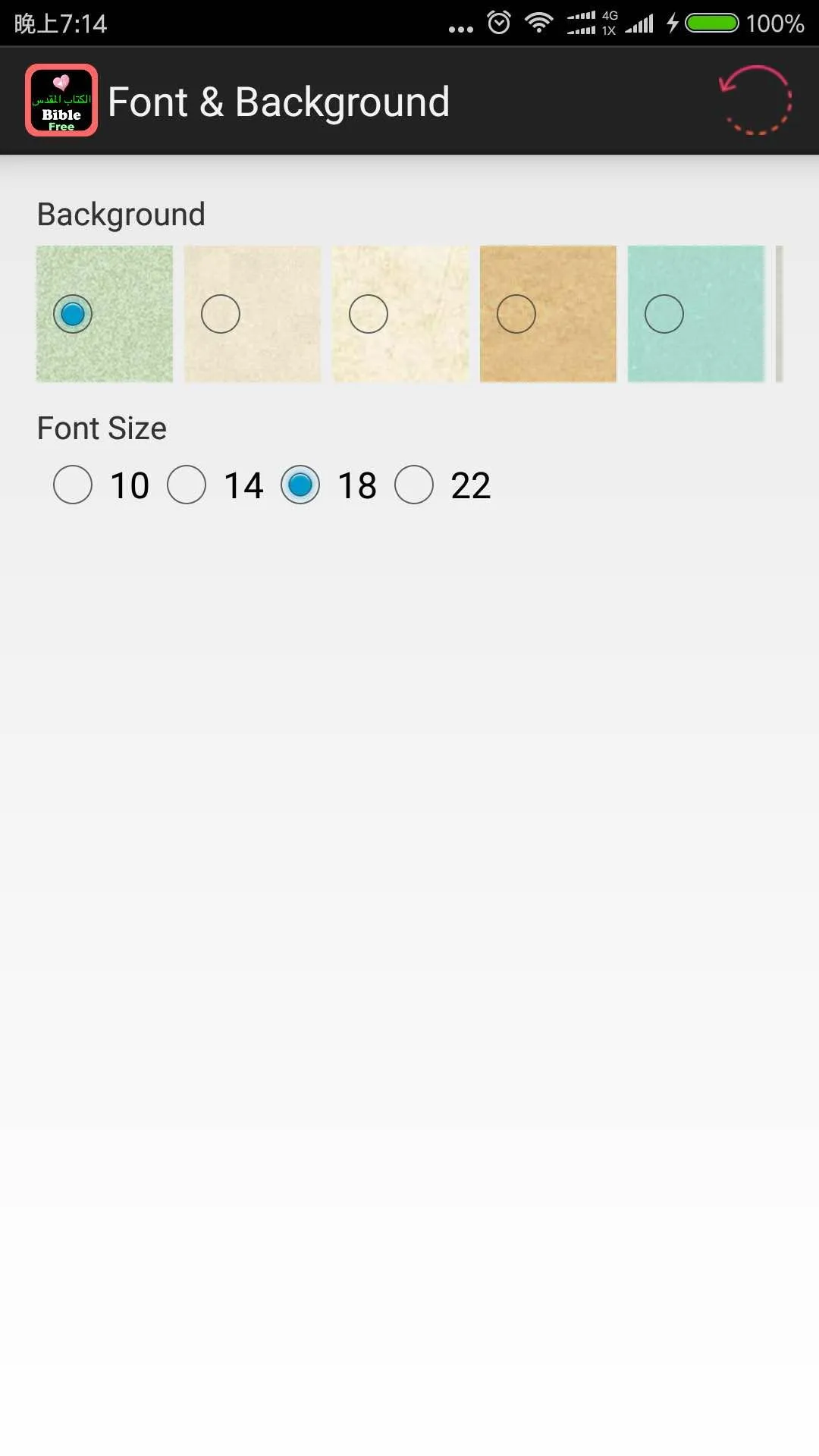This screenshot has height=1456, width=819.
Task: Select the green background radio button
Action: coord(73,314)
